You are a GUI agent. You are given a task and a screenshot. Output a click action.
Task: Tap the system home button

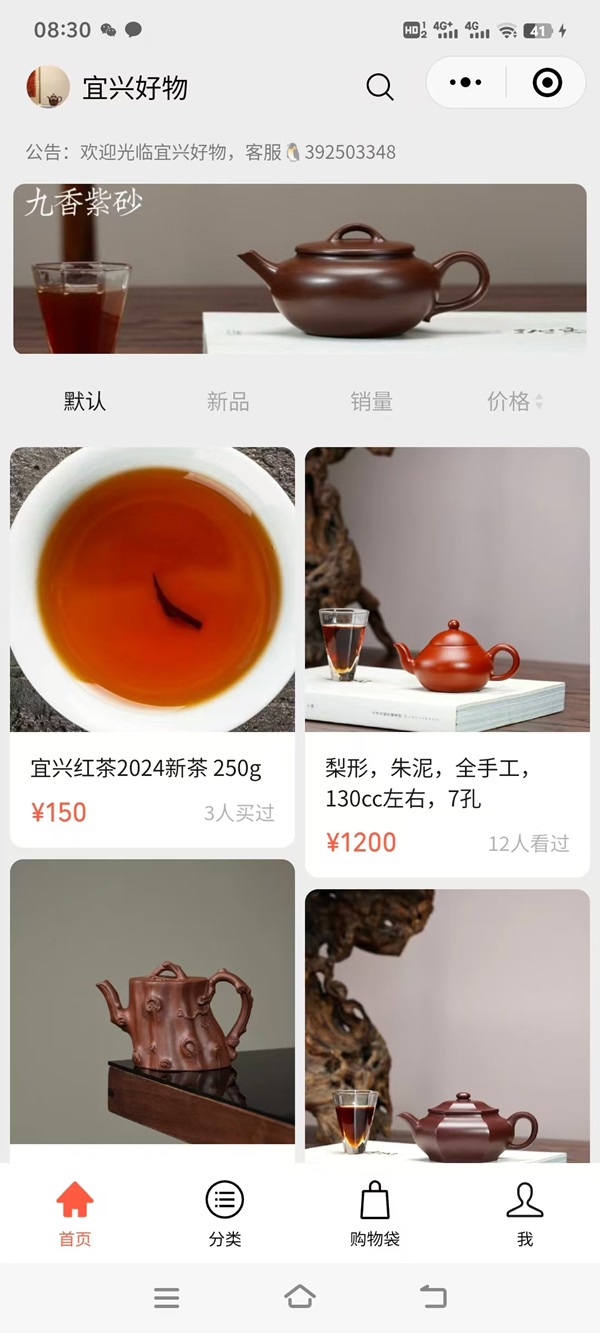pos(300,1297)
